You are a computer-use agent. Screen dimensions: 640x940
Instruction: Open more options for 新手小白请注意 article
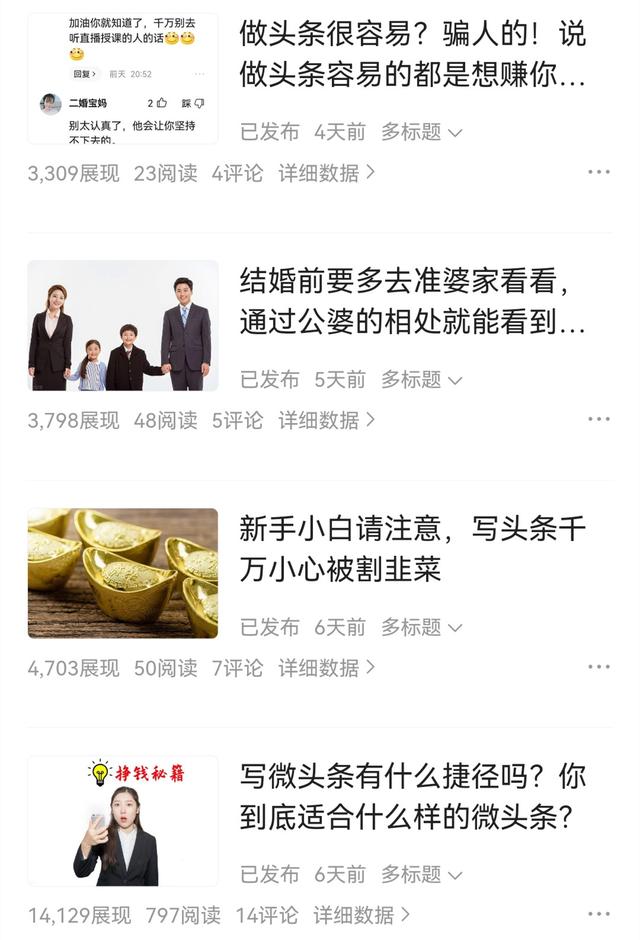click(x=598, y=667)
